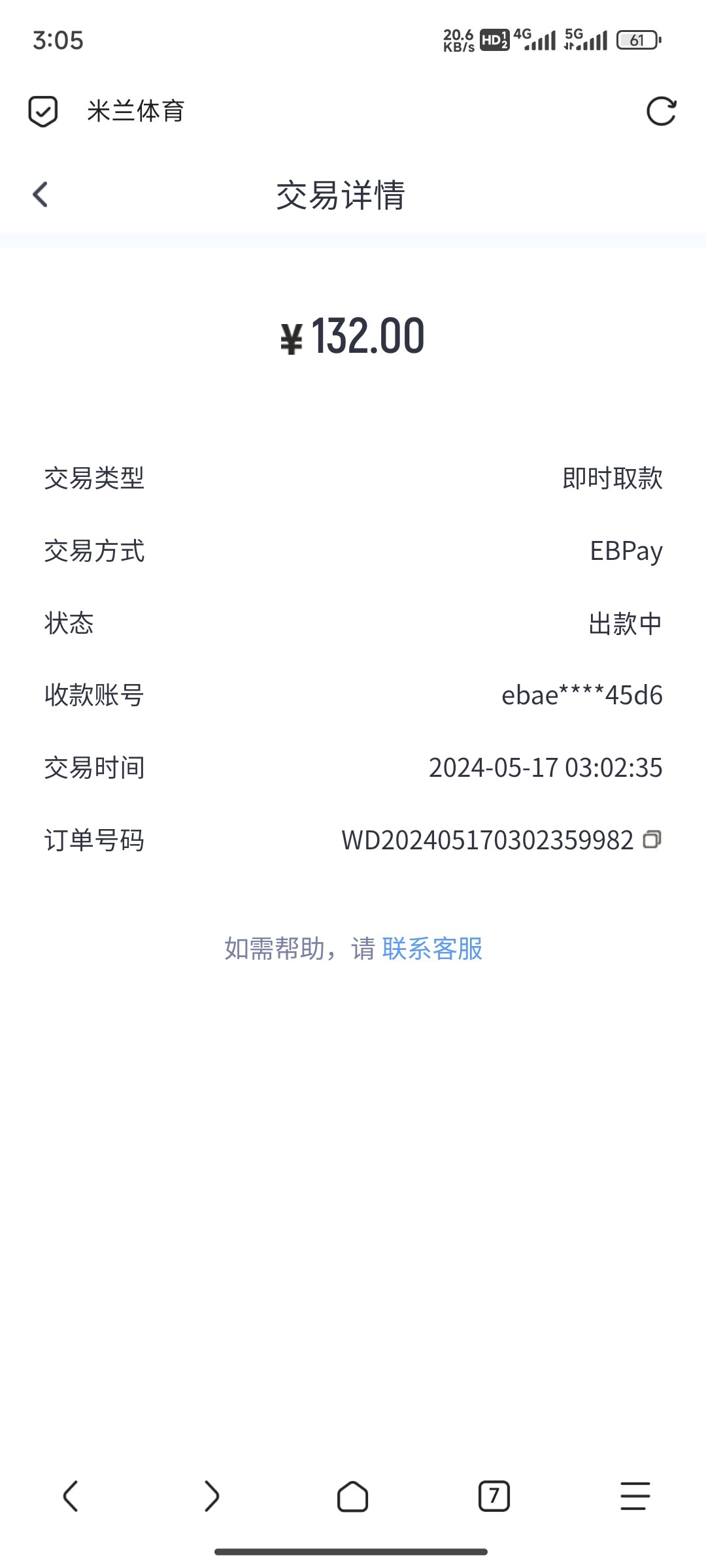Open the tab switcher showing 7 tabs
Viewport: 706px width, 1568px height.
tap(494, 1496)
